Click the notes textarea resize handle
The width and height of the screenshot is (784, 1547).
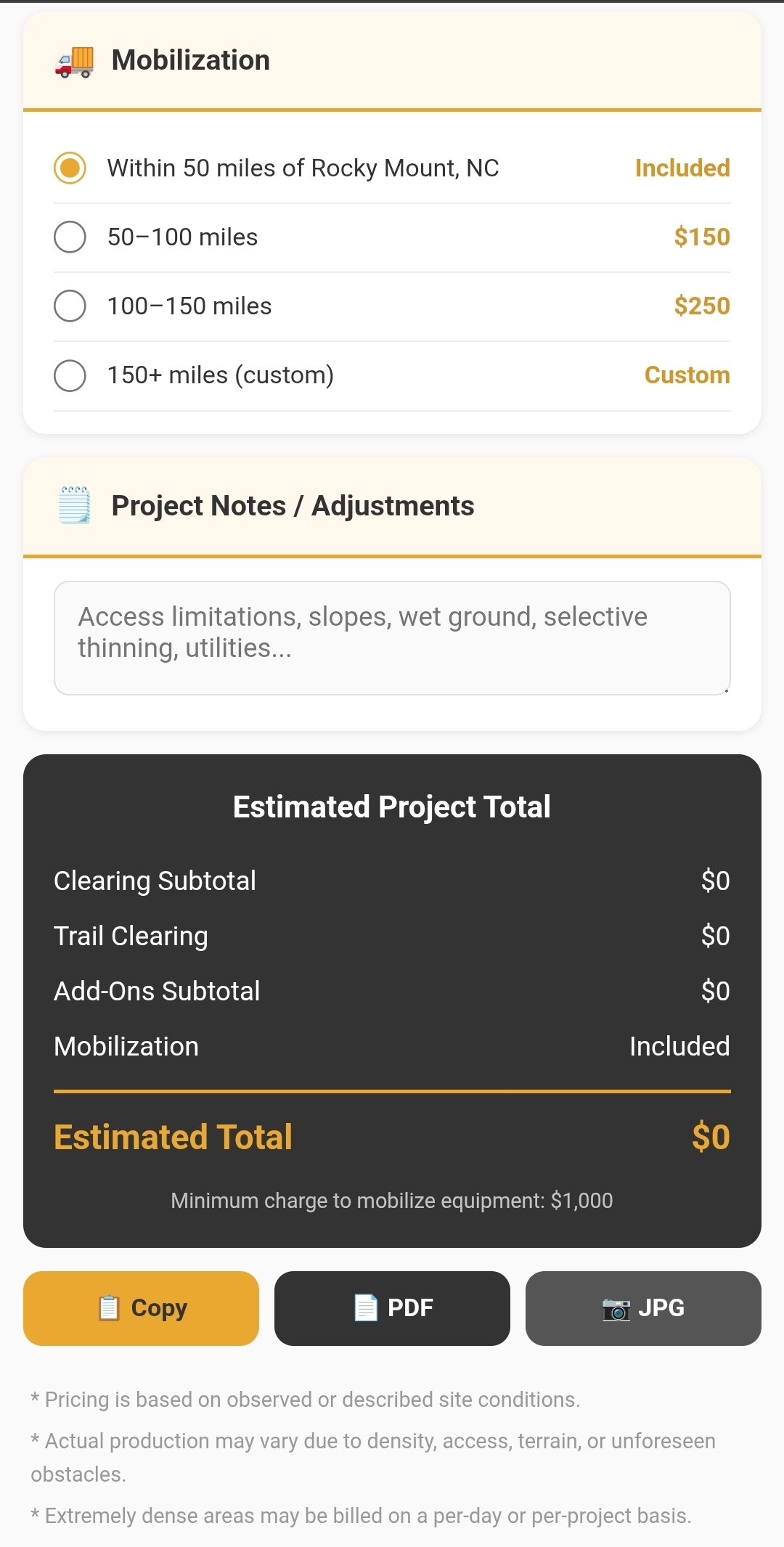[726, 691]
